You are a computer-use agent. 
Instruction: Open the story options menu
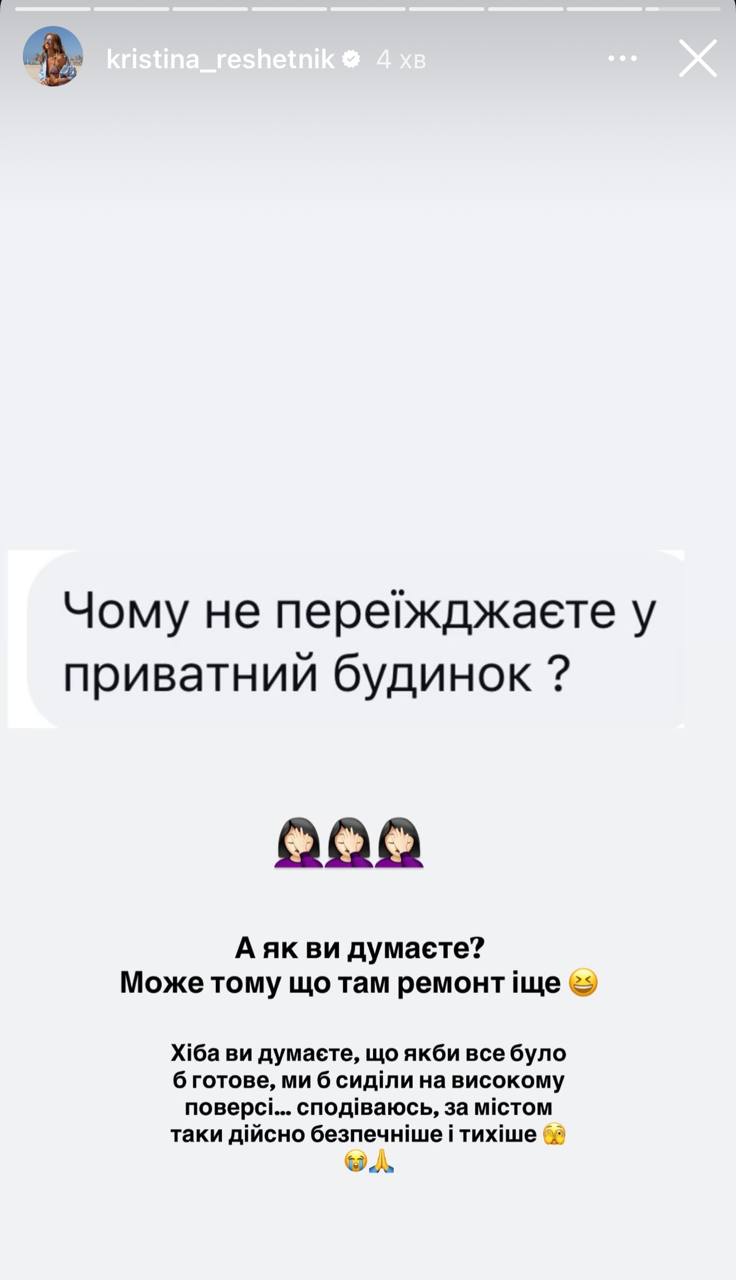pos(622,59)
